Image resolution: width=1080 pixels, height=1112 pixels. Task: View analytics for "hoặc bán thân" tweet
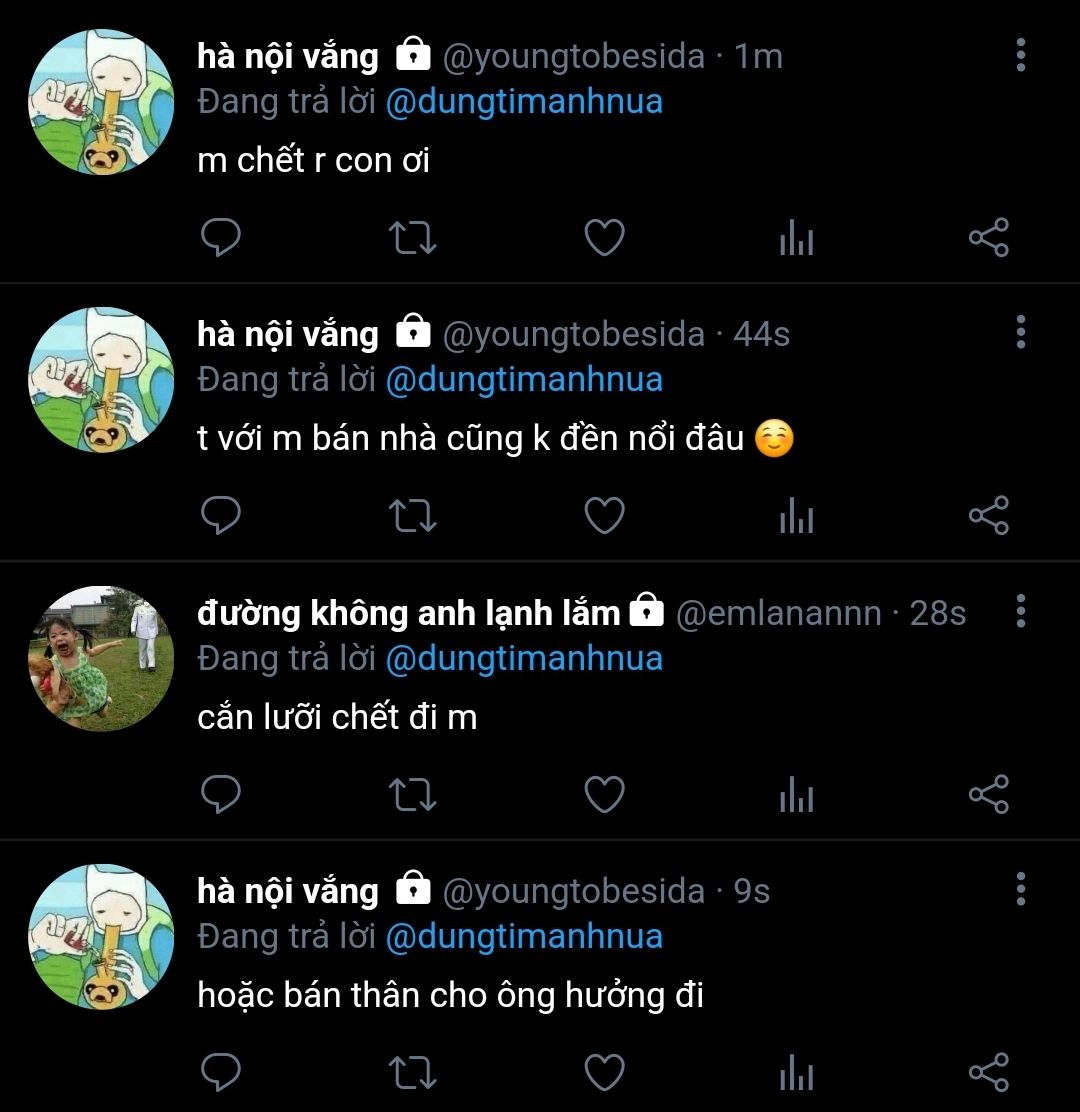[x=796, y=1073]
